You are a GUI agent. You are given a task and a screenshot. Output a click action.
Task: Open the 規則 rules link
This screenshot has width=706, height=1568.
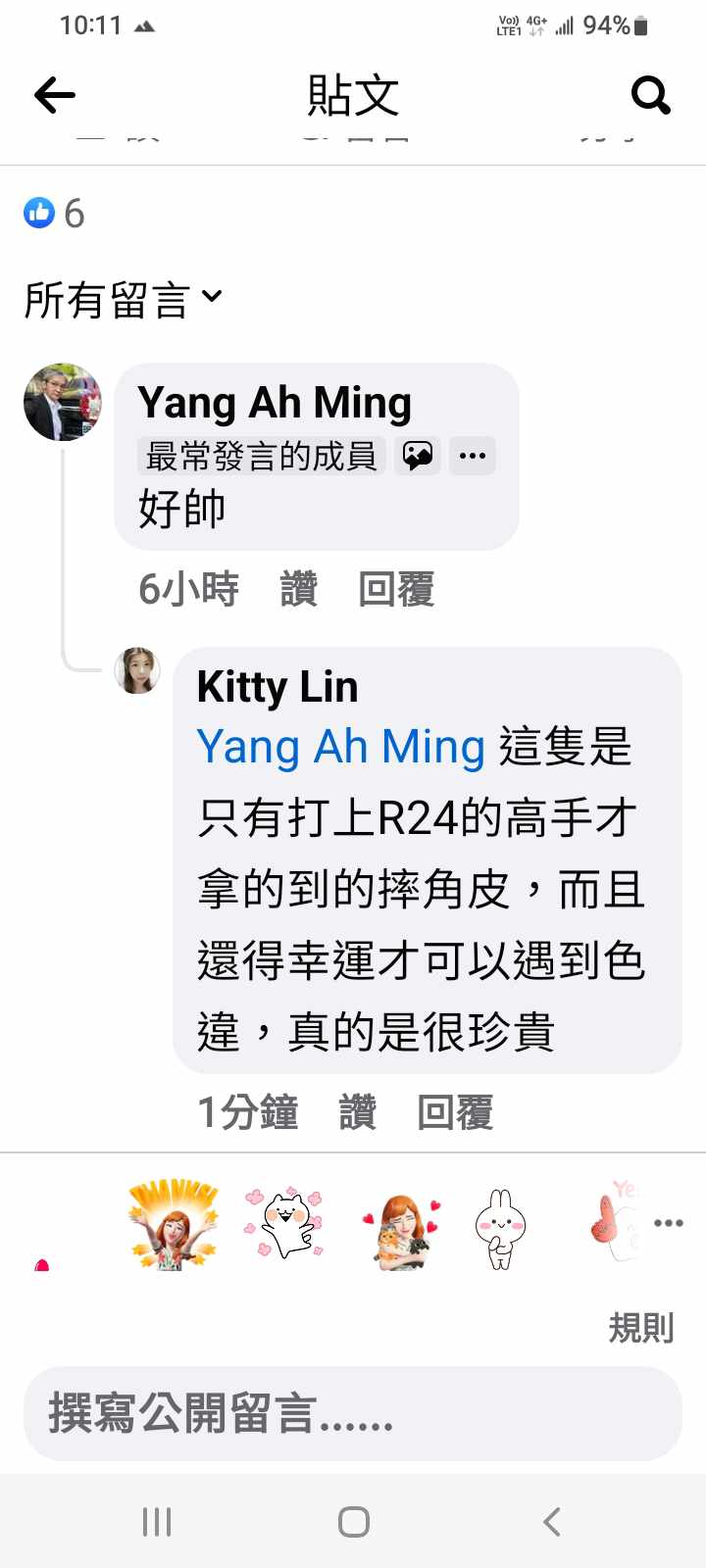click(x=640, y=1328)
